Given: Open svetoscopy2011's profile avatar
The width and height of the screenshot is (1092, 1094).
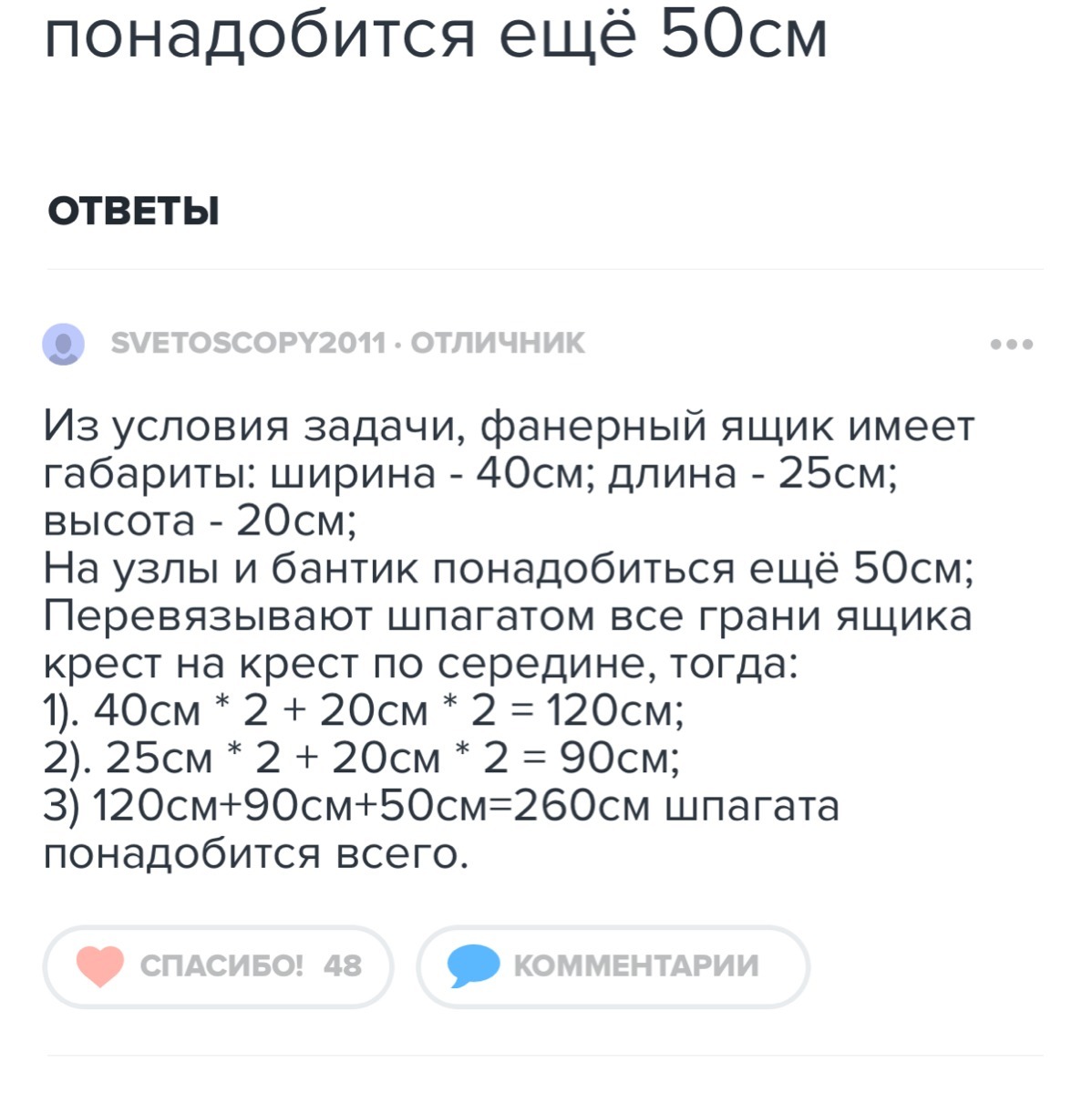Looking at the screenshot, I should (64, 345).
